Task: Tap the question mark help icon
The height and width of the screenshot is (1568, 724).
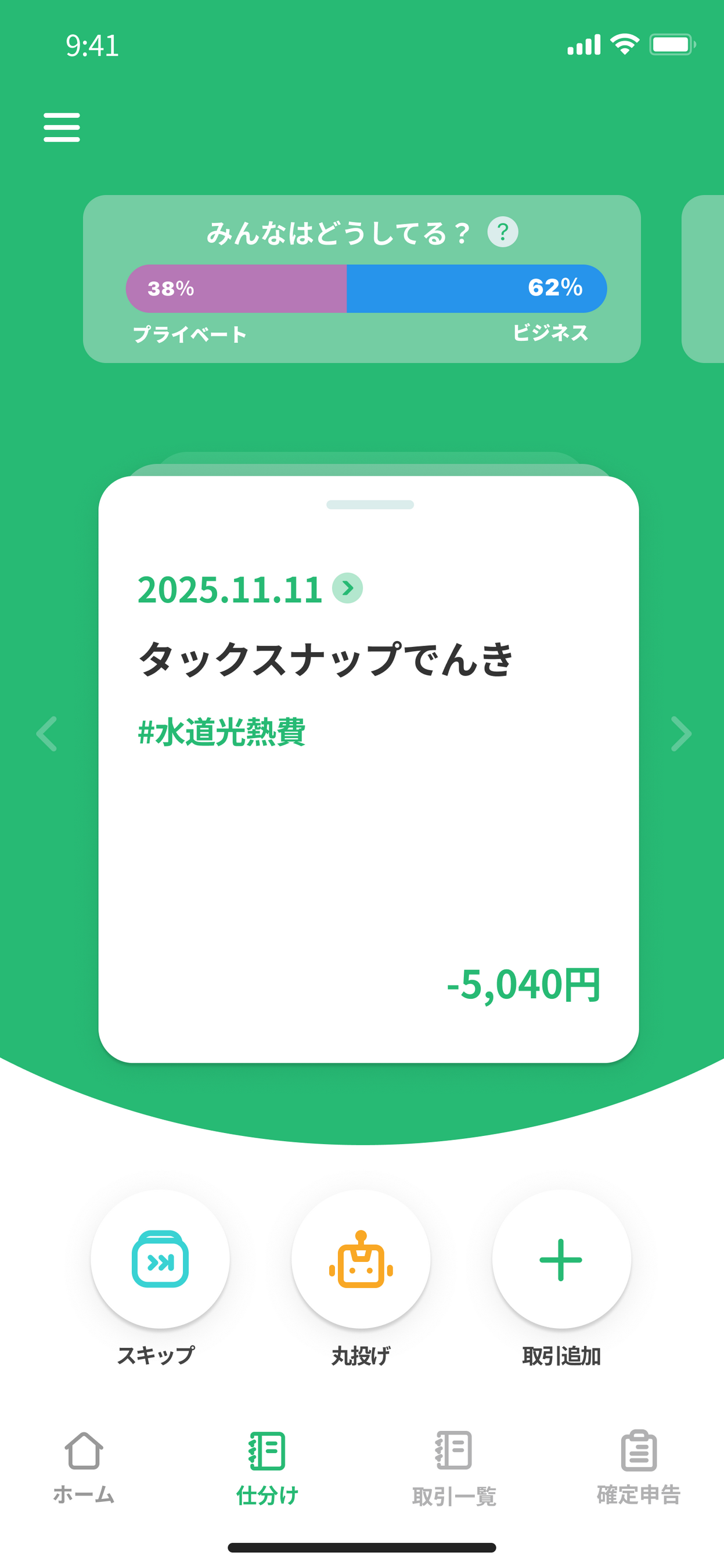Action: coord(503,232)
